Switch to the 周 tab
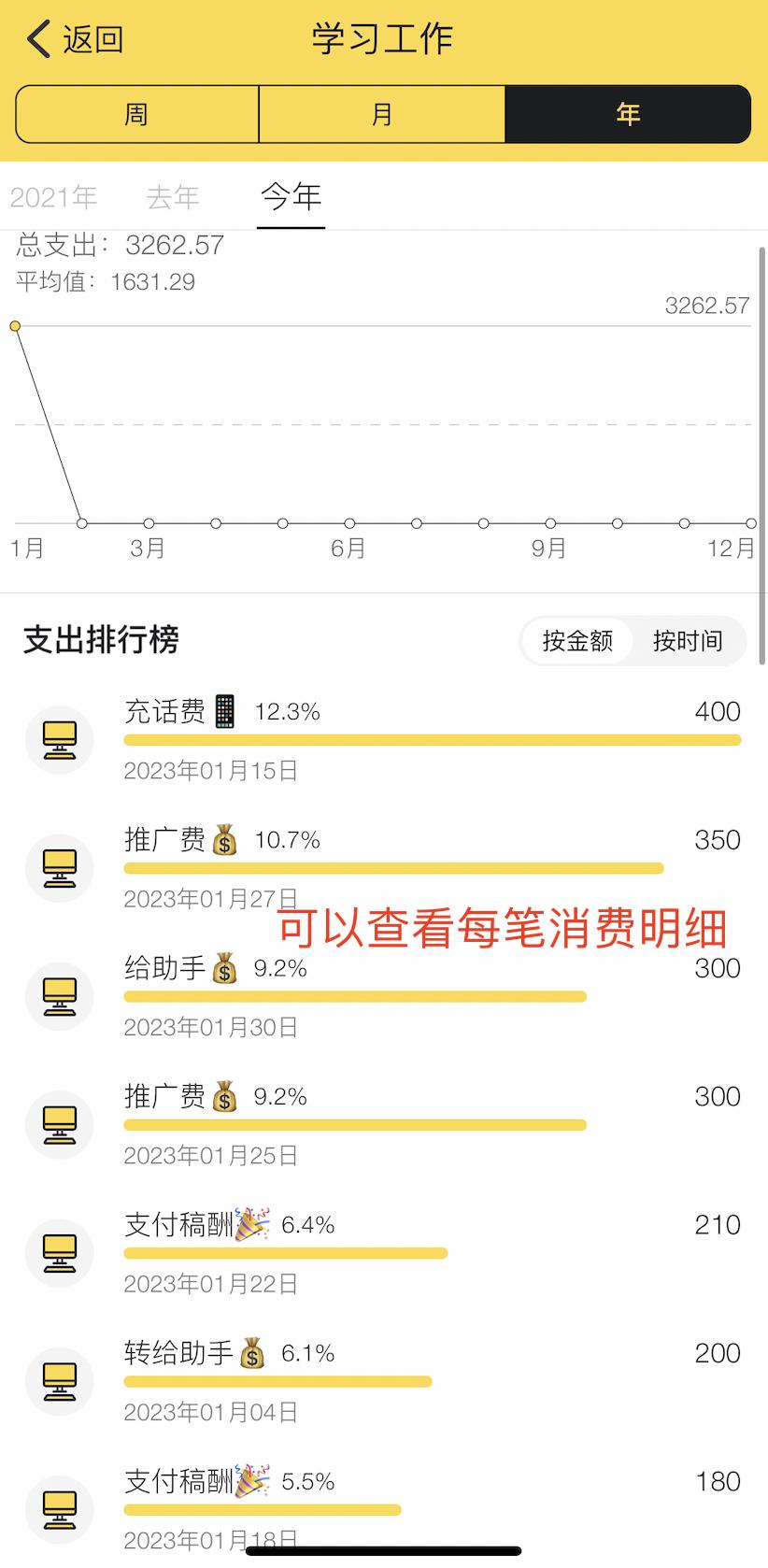The image size is (768, 1568). coord(136,114)
